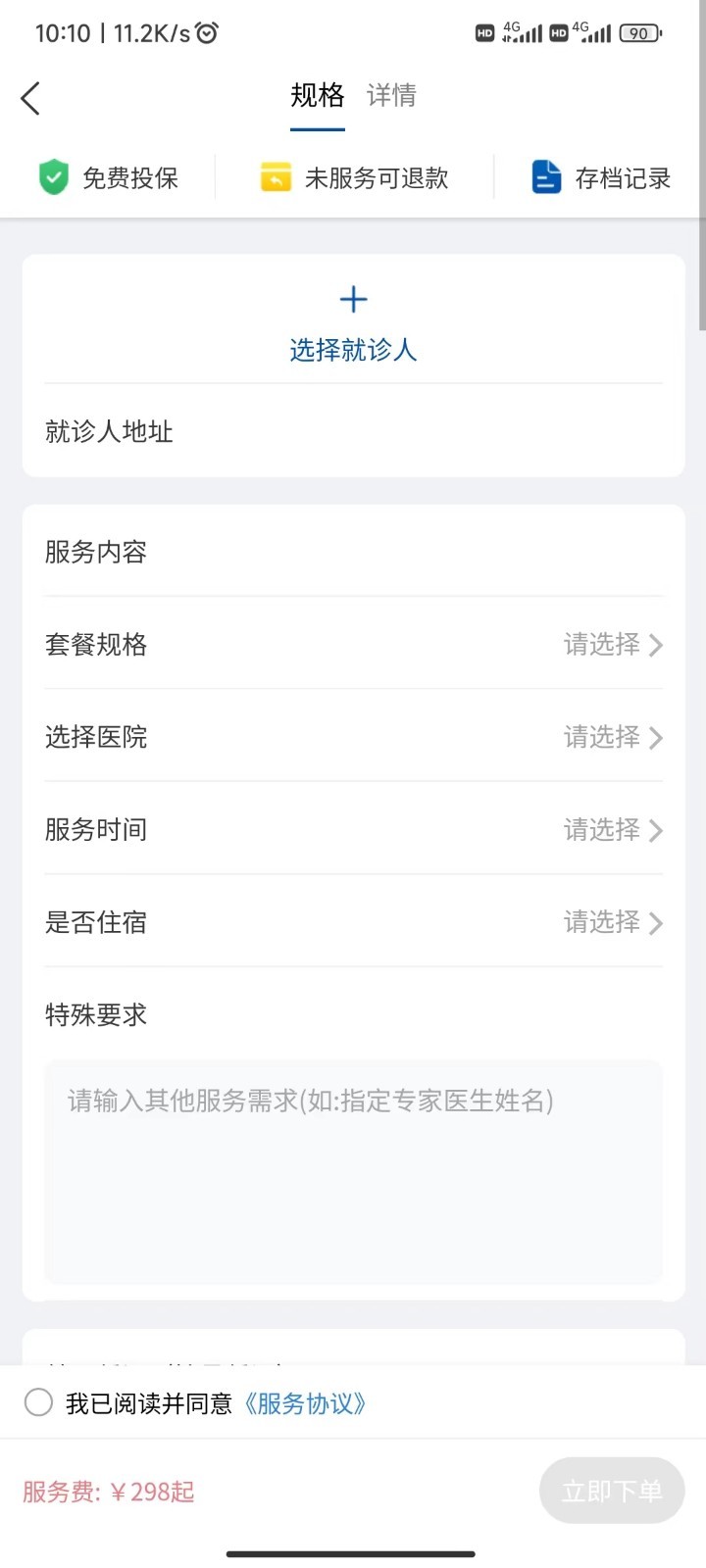The image size is (706, 1568).
Task: Add a patient via 选择就诊人
Action: point(353,323)
